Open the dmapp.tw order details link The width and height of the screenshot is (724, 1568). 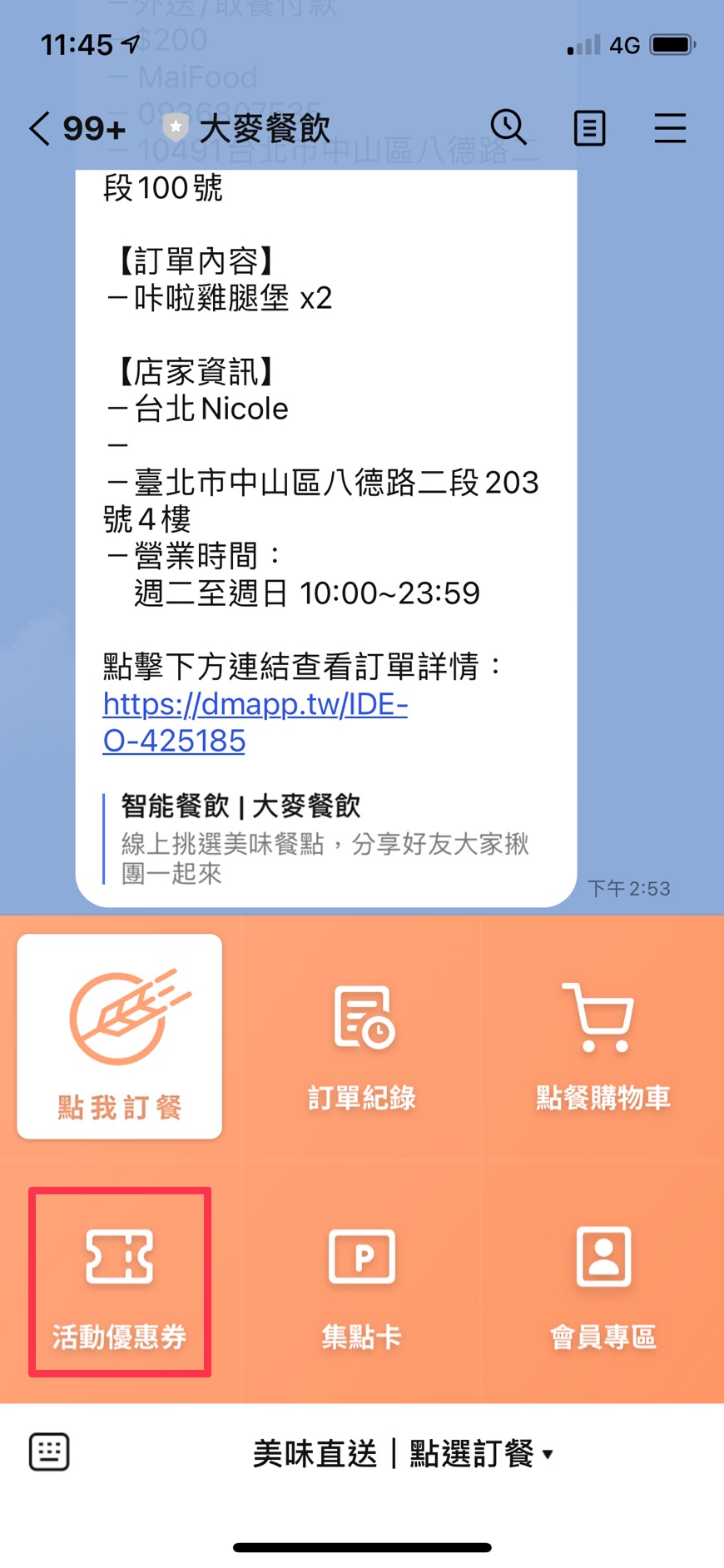255,722
